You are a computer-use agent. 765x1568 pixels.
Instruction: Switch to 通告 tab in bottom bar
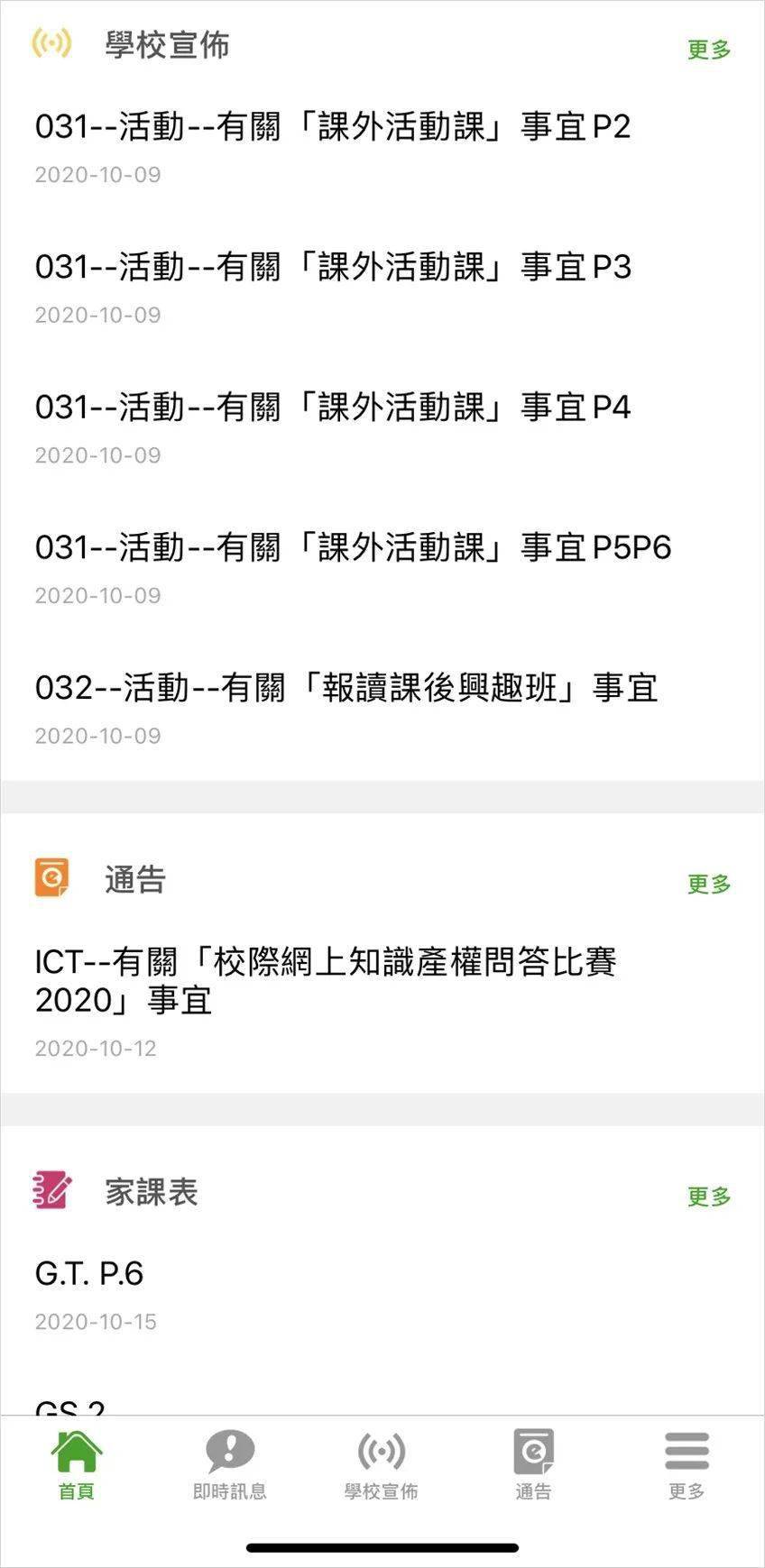(x=533, y=1464)
